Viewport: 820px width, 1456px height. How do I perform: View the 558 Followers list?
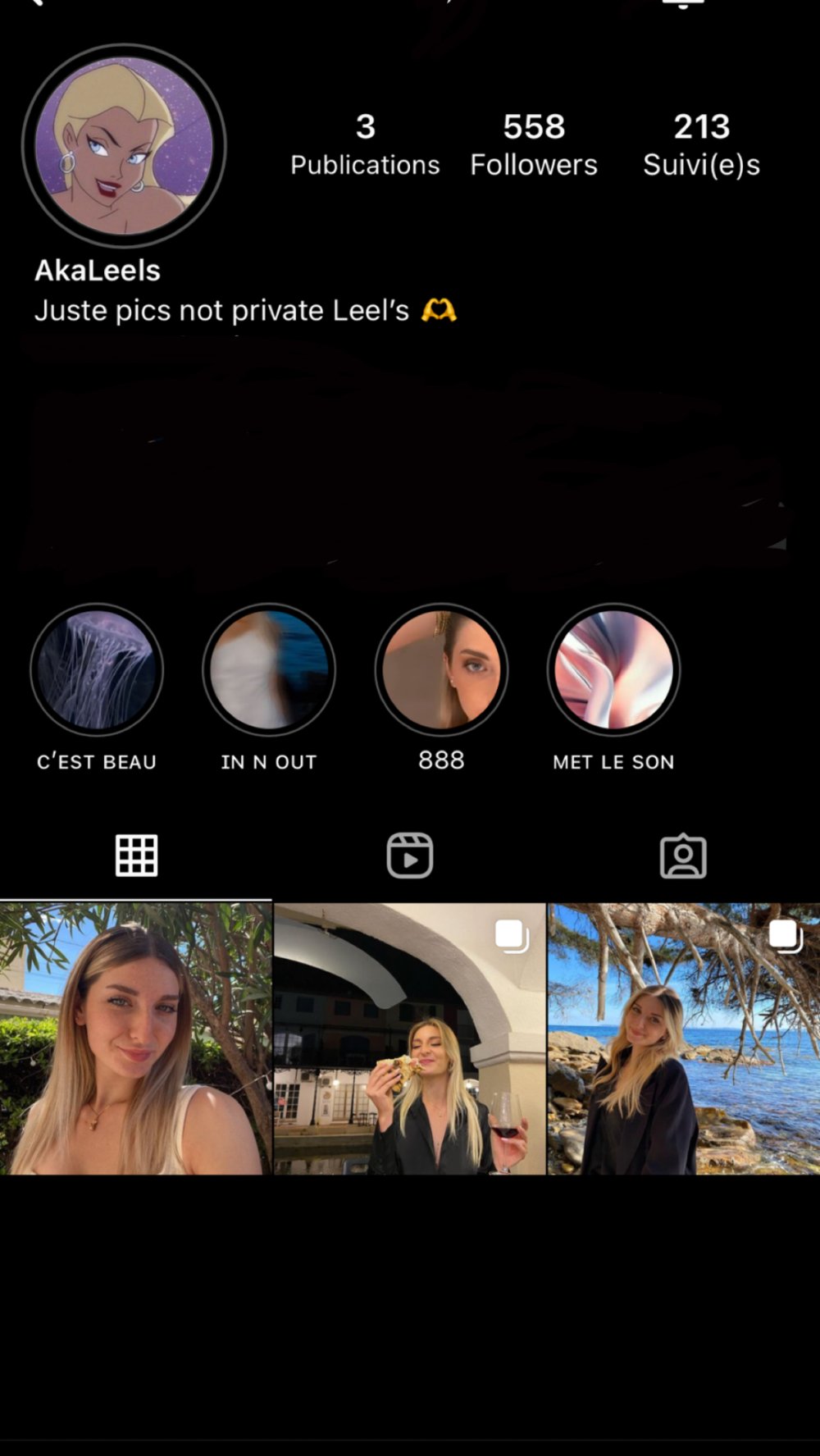coord(534,145)
